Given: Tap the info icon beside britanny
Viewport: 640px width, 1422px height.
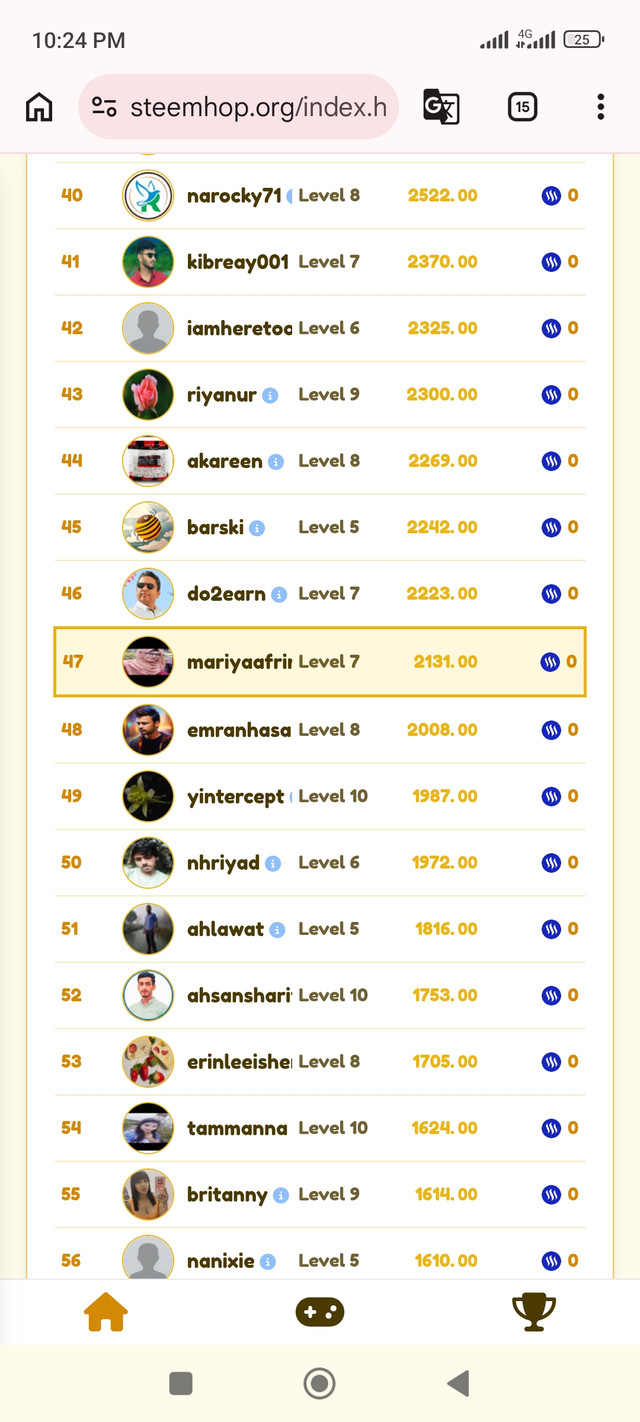Looking at the screenshot, I should click(x=281, y=1195).
